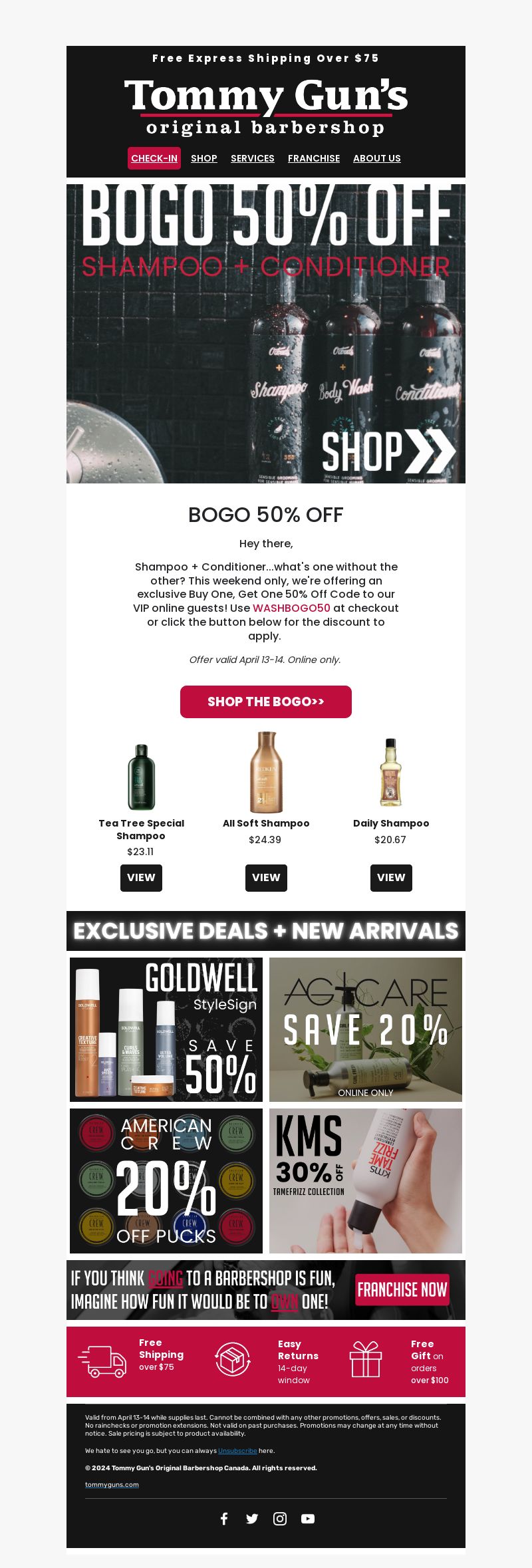
Task: Open the BOGO 50% OFF hero banner
Action: tap(266, 333)
